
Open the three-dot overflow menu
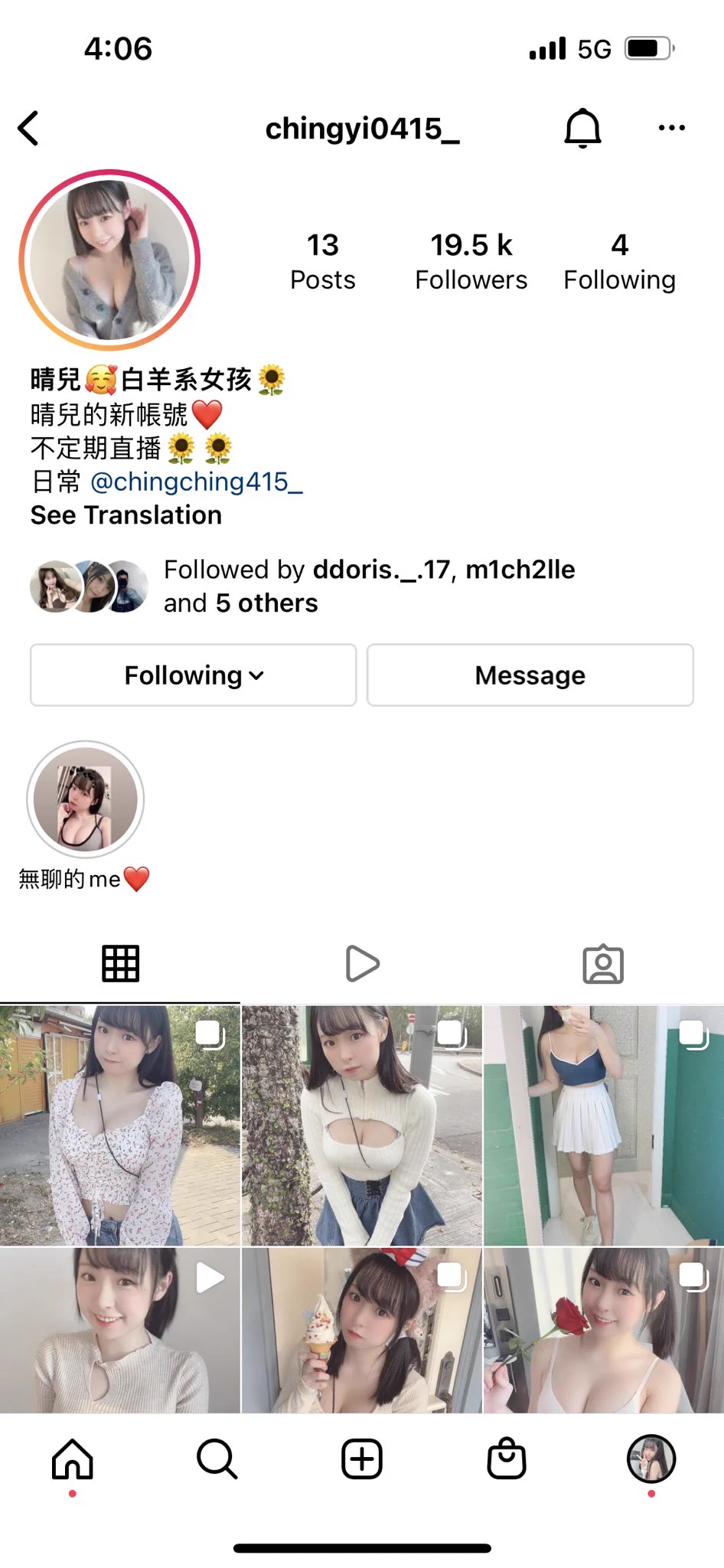point(671,128)
